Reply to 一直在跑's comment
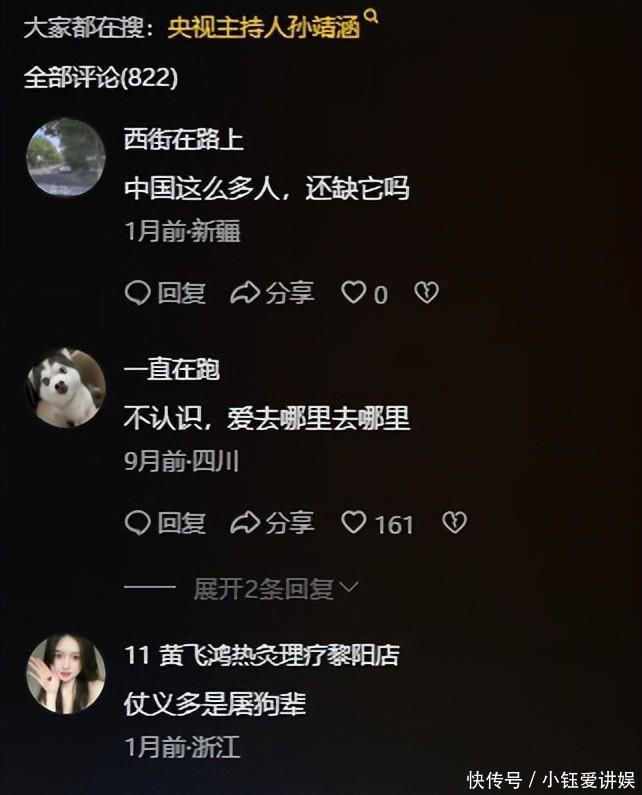 click(165, 522)
